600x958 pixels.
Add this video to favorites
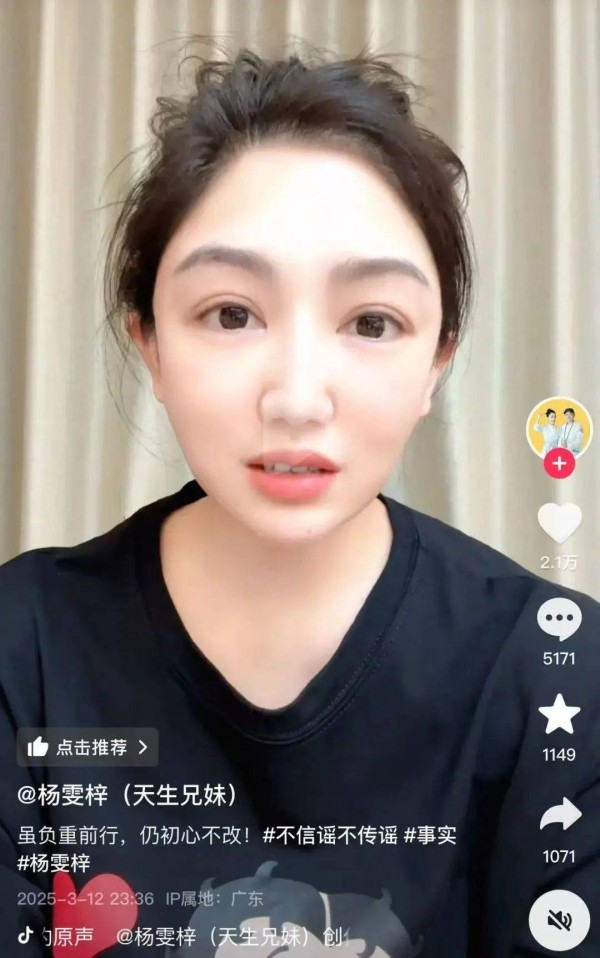click(x=559, y=714)
